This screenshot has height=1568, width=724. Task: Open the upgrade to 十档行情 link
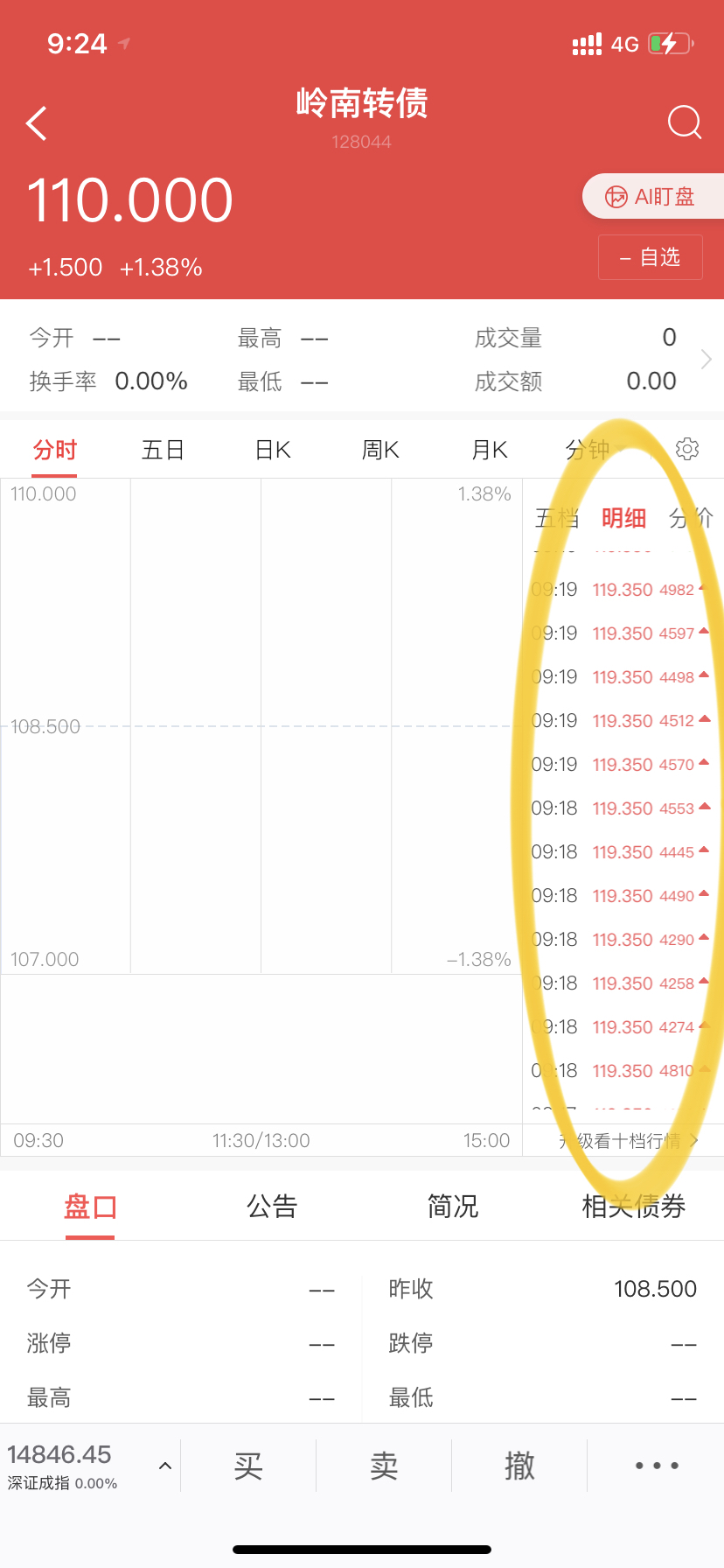point(628,1141)
